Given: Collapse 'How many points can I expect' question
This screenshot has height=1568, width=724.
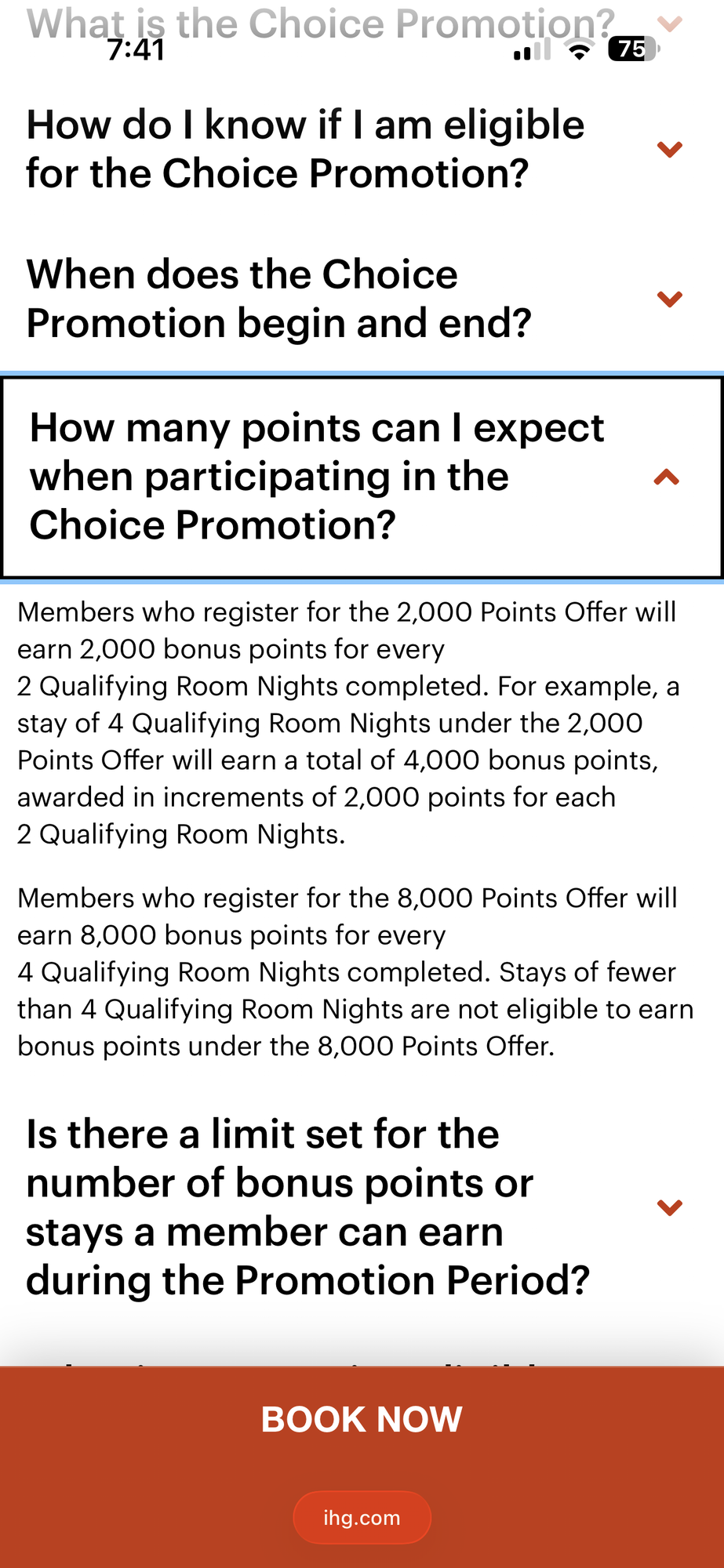Looking at the screenshot, I should (362, 477).
